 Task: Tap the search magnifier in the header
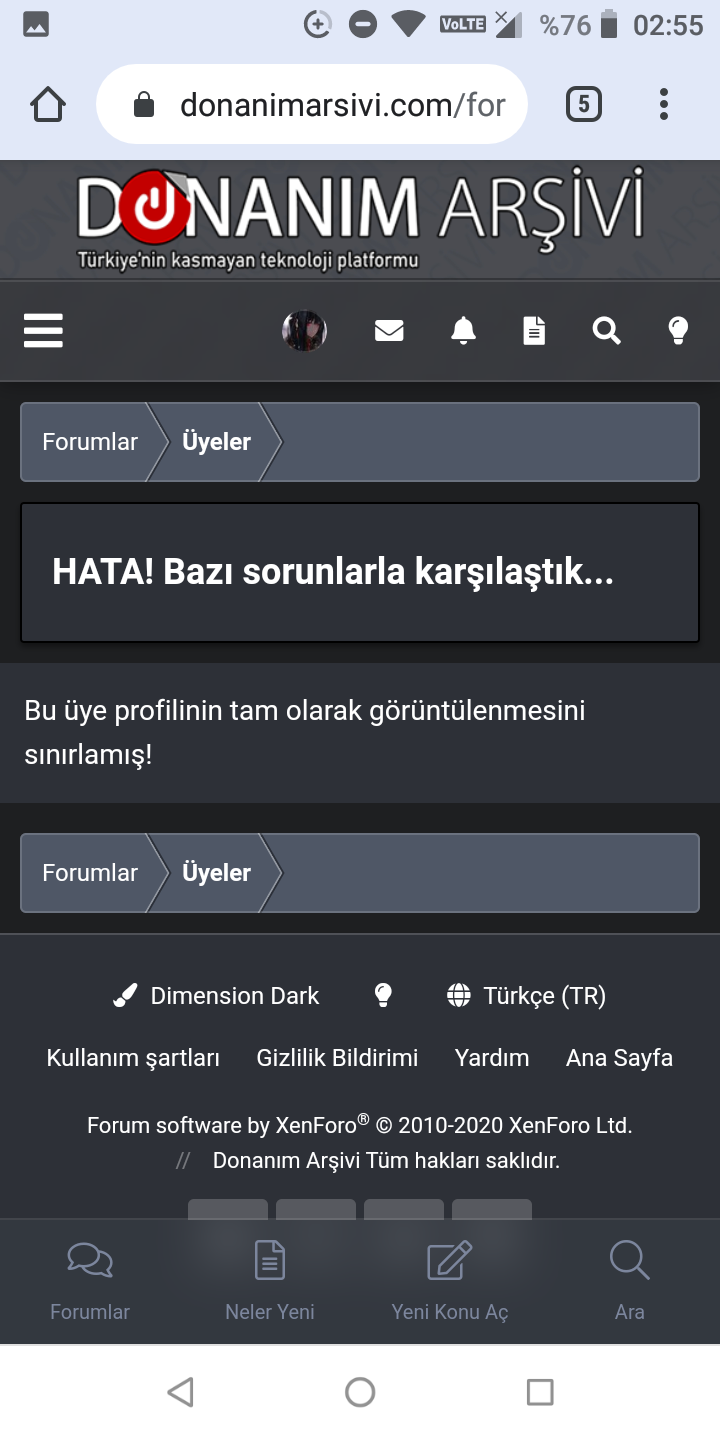pyautogui.click(x=607, y=330)
